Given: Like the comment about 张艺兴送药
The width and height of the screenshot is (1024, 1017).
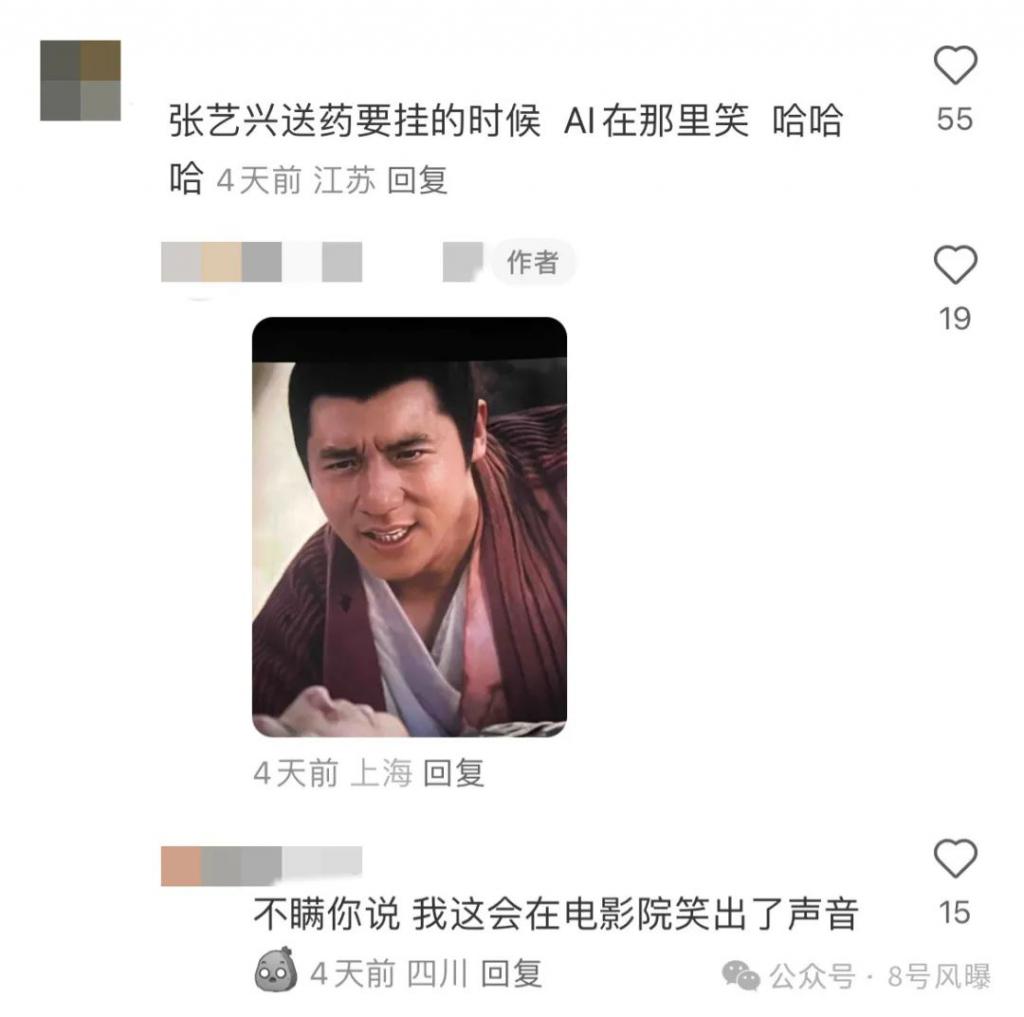Looking at the screenshot, I should pyautogui.click(x=954, y=67).
